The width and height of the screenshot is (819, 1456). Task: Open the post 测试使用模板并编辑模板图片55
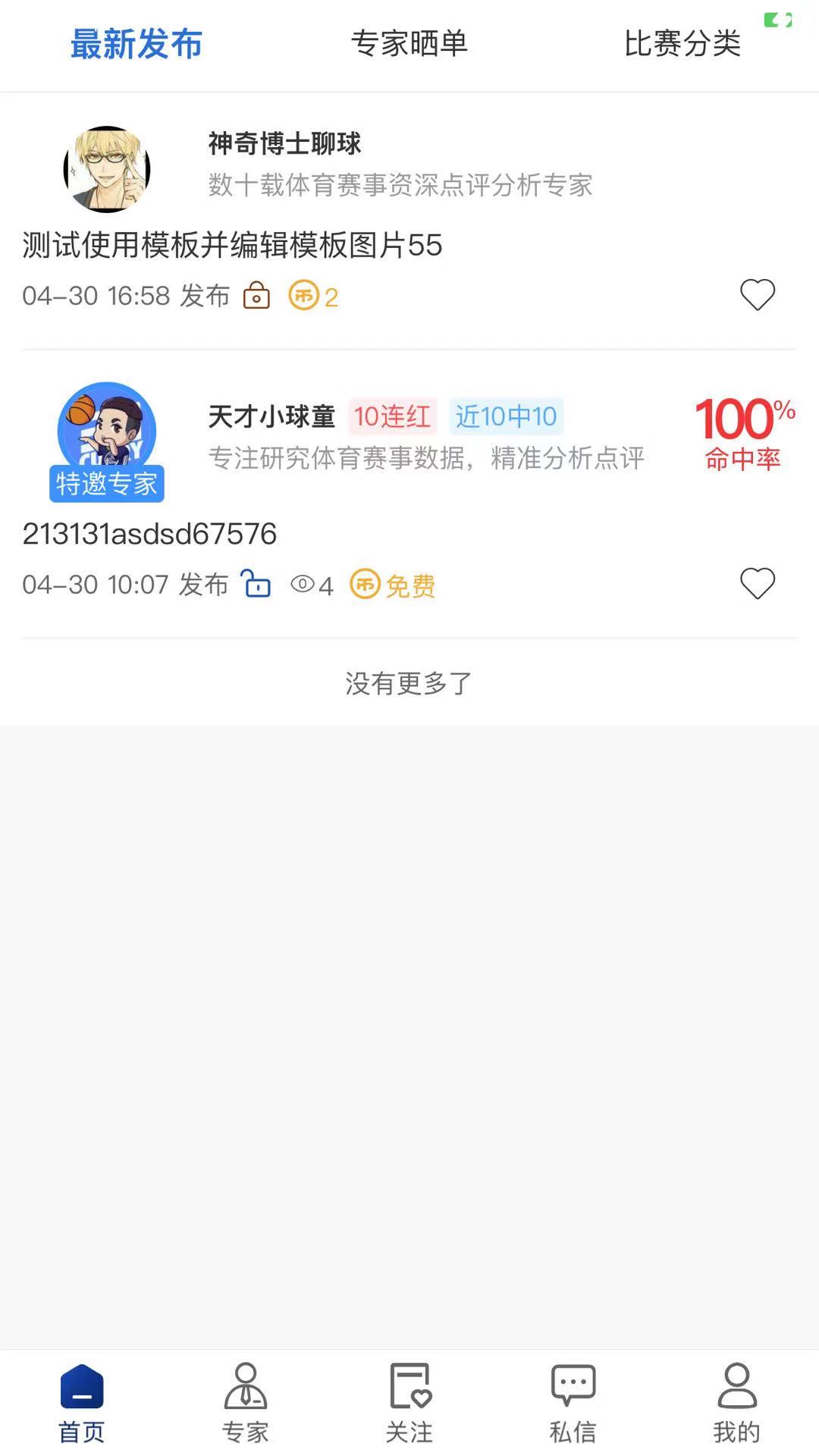point(232,246)
